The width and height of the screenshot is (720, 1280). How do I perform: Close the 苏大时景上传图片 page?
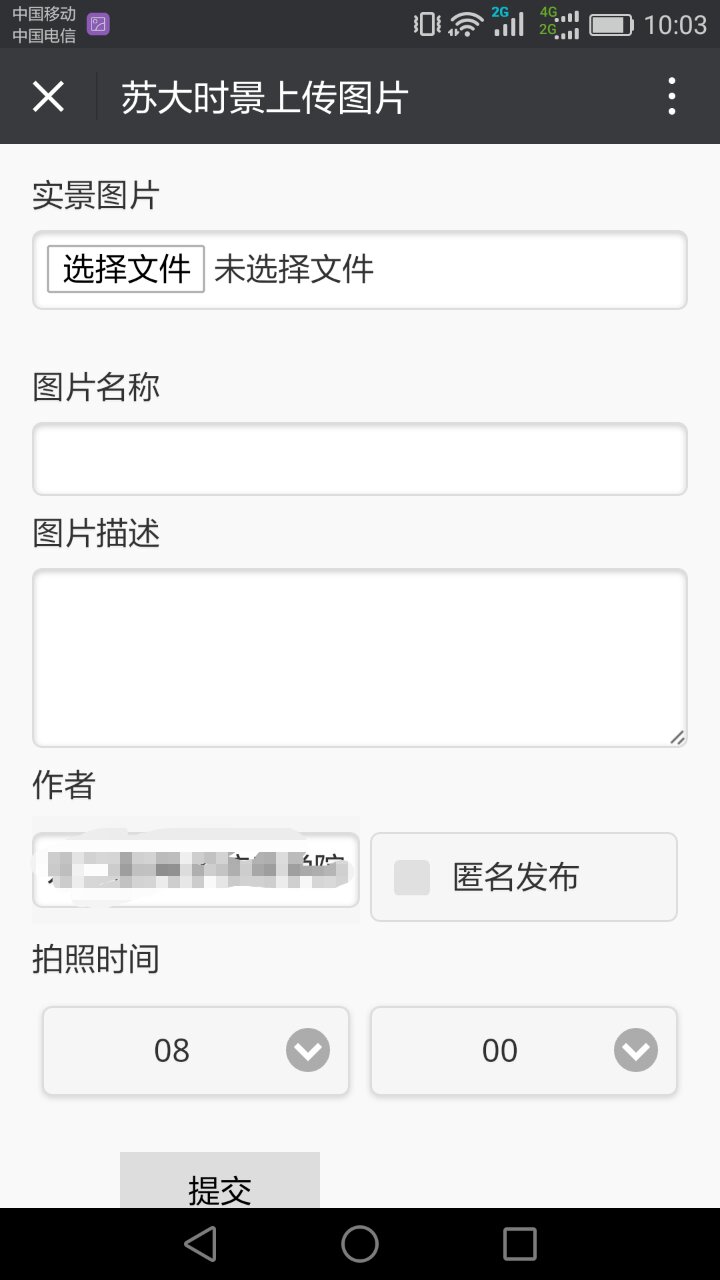coord(48,97)
